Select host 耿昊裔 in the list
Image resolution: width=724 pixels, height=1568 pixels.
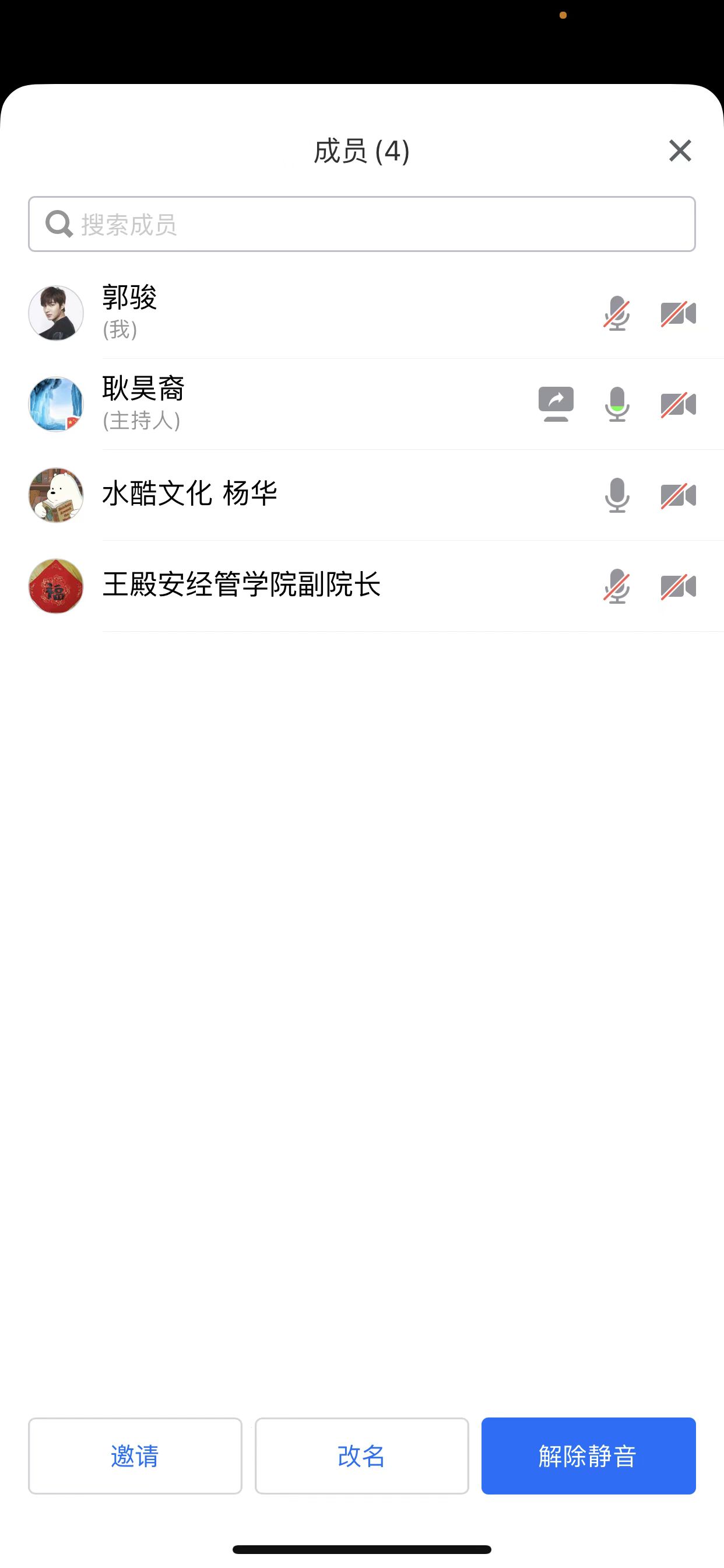click(x=304, y=404)
